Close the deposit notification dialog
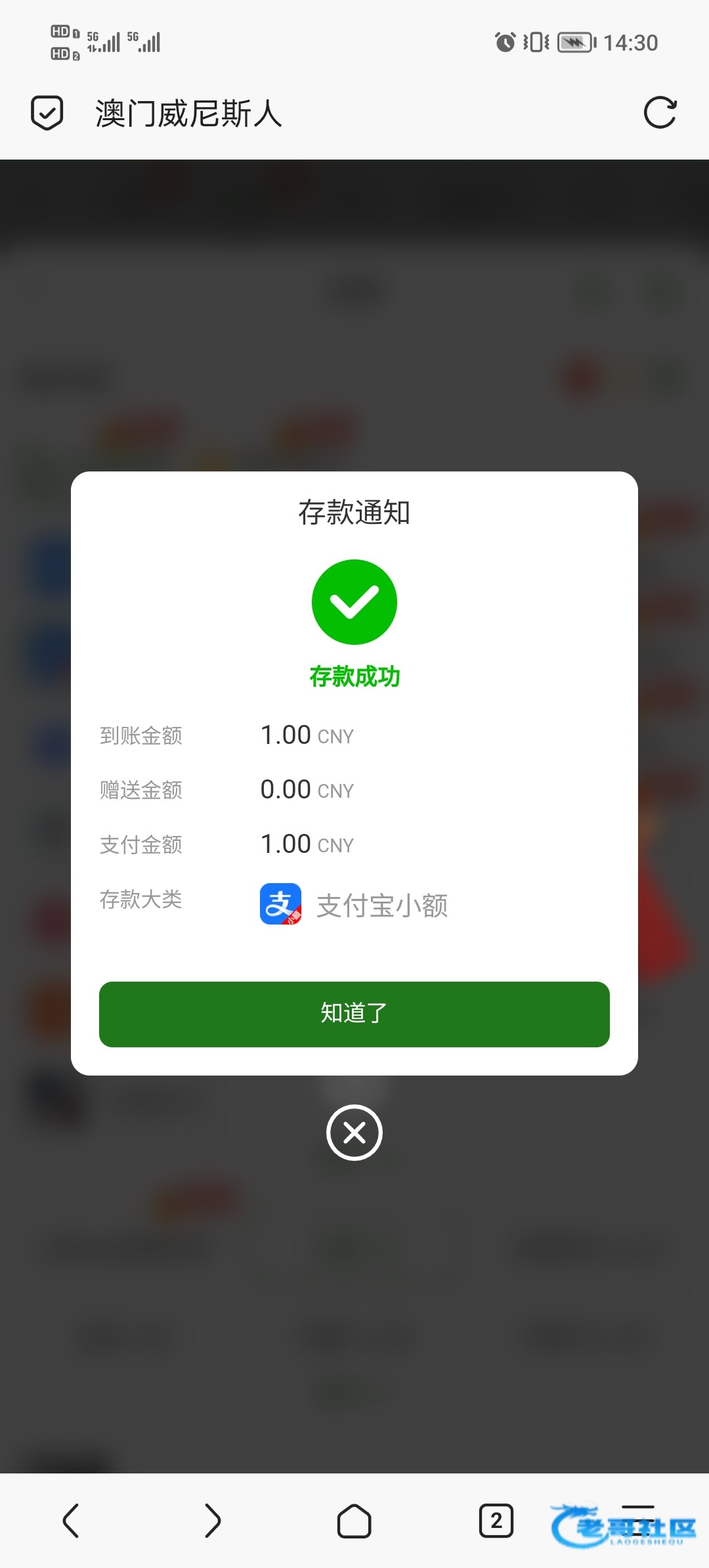The image size is (709, 1568). coord(354,1133)
